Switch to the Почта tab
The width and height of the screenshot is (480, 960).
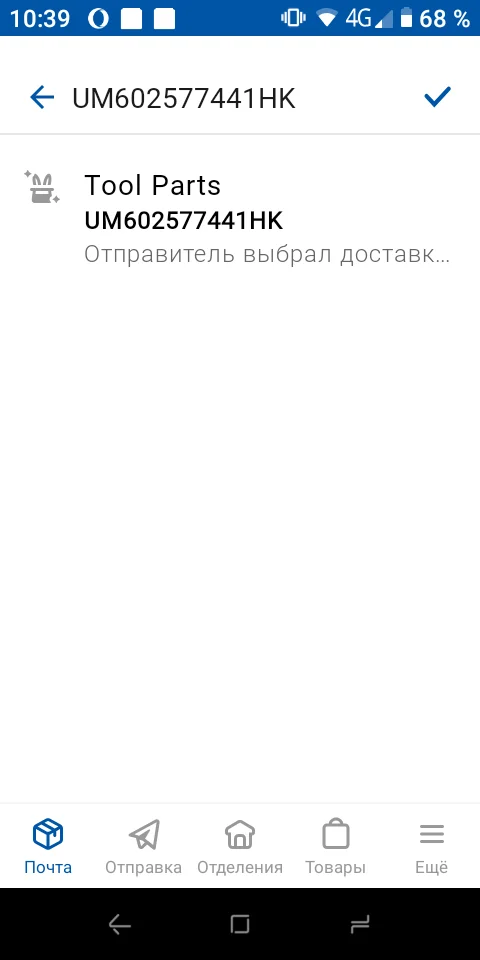[x=48, y=847]
